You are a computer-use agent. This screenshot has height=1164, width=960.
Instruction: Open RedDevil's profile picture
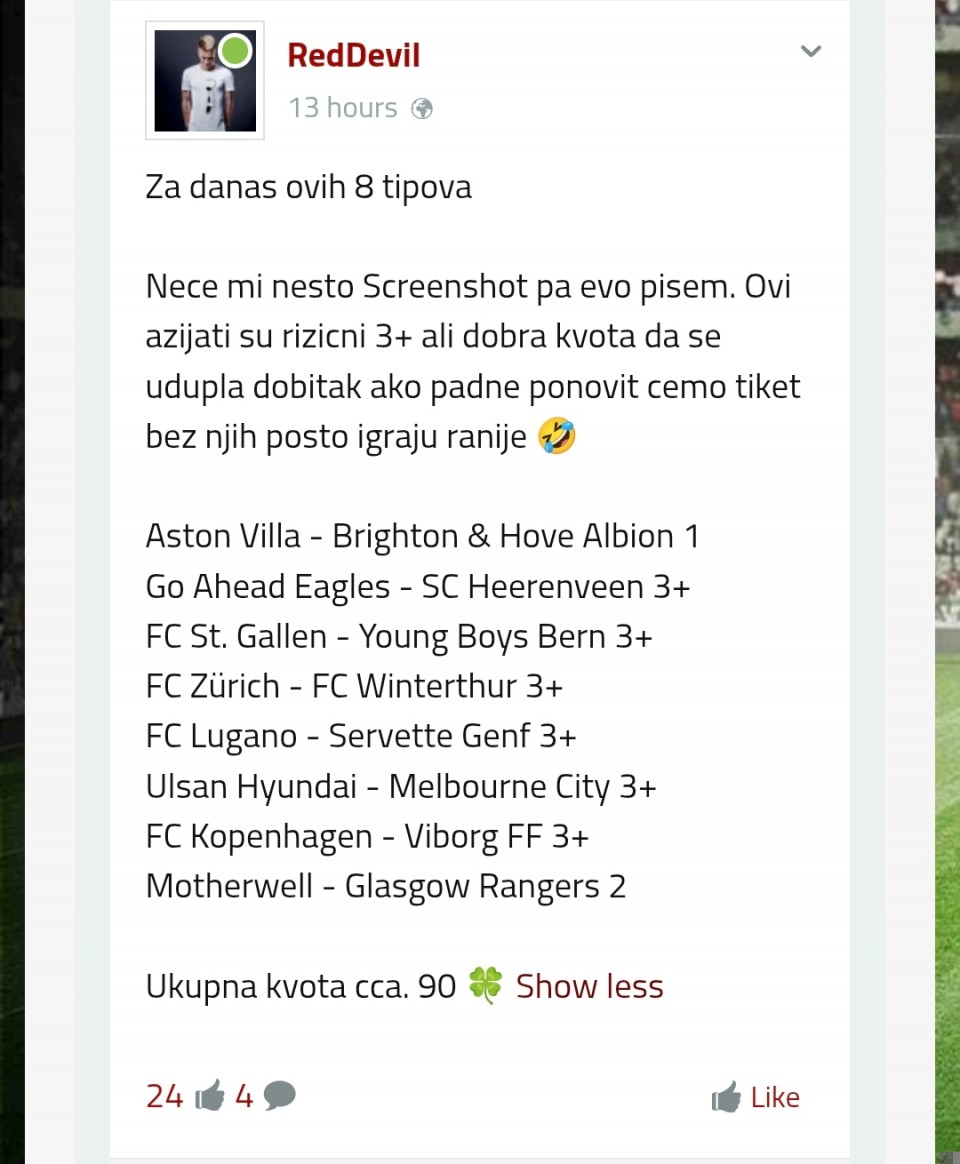[x=205, y=80]
